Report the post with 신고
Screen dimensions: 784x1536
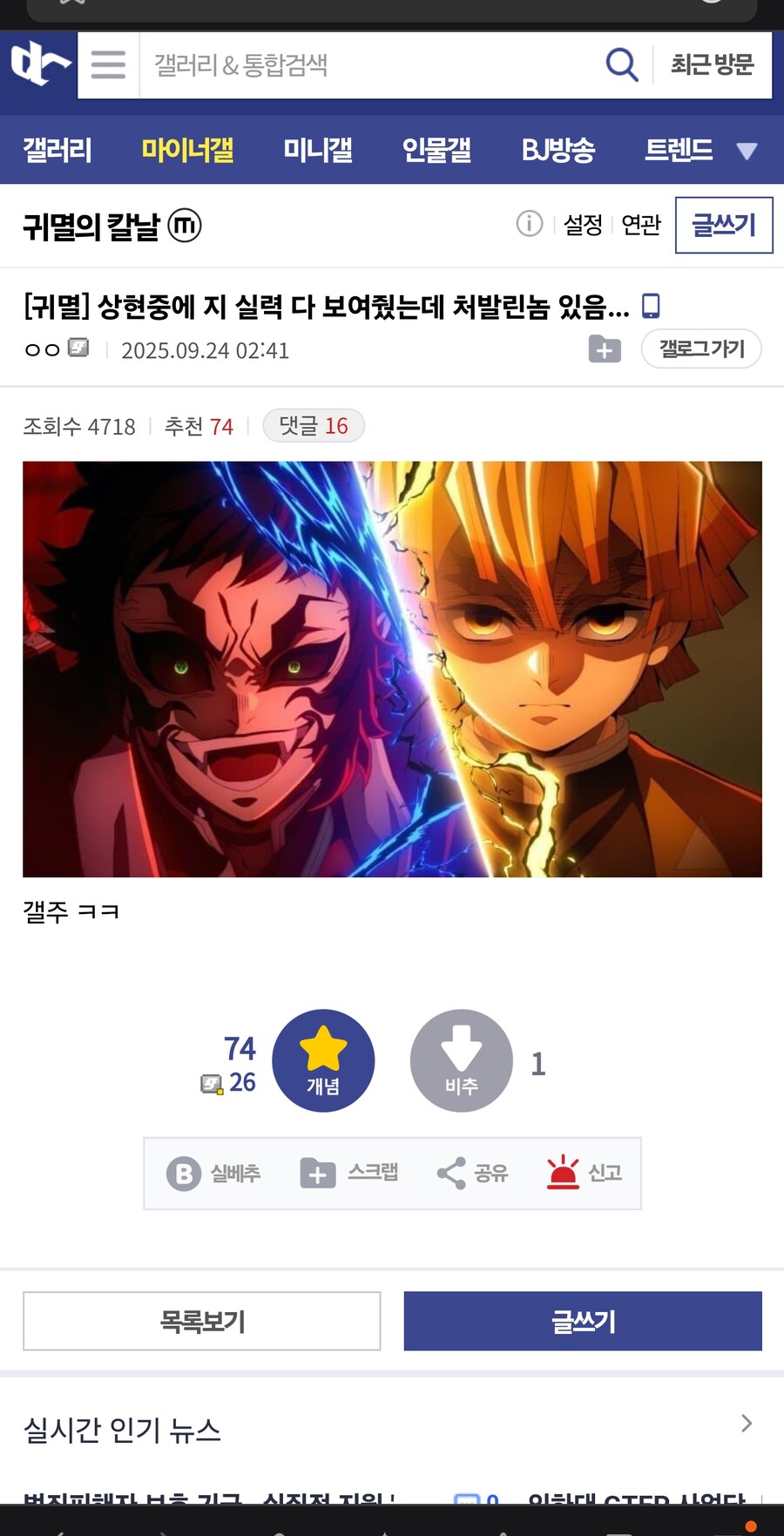coord(584,1173)
